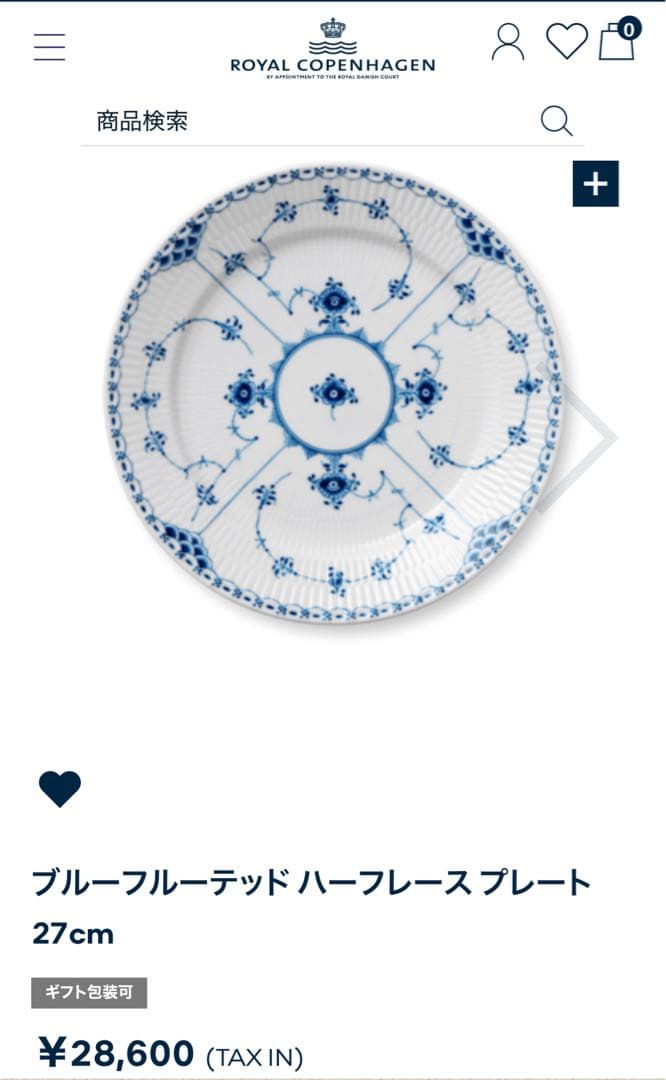Add this plate to favorites heart
The height and width of the screenshot is (1080, 666).
60,789
